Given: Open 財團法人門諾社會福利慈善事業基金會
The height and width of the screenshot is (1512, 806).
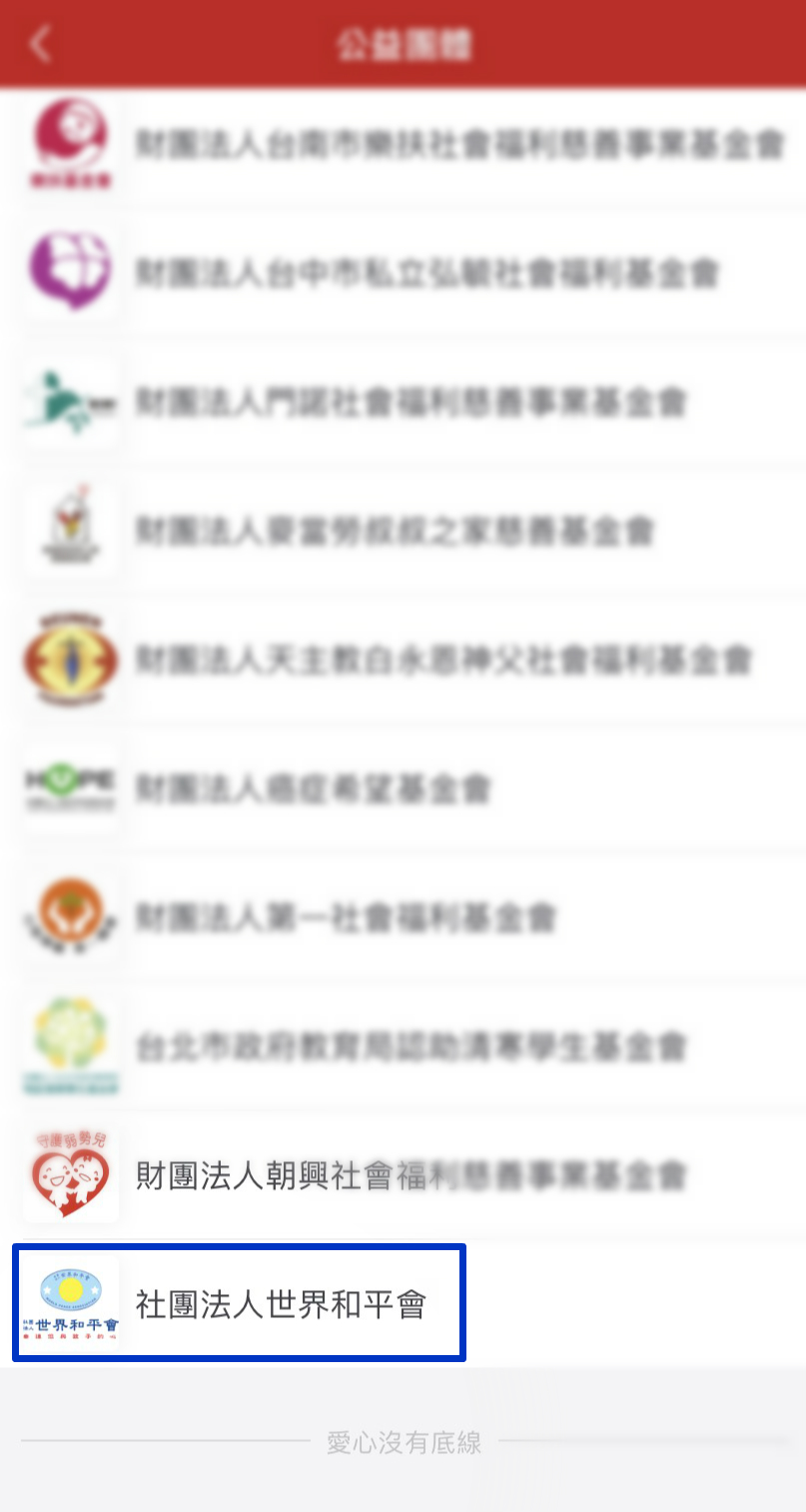Looking at the screenshot, I should 411,402.
